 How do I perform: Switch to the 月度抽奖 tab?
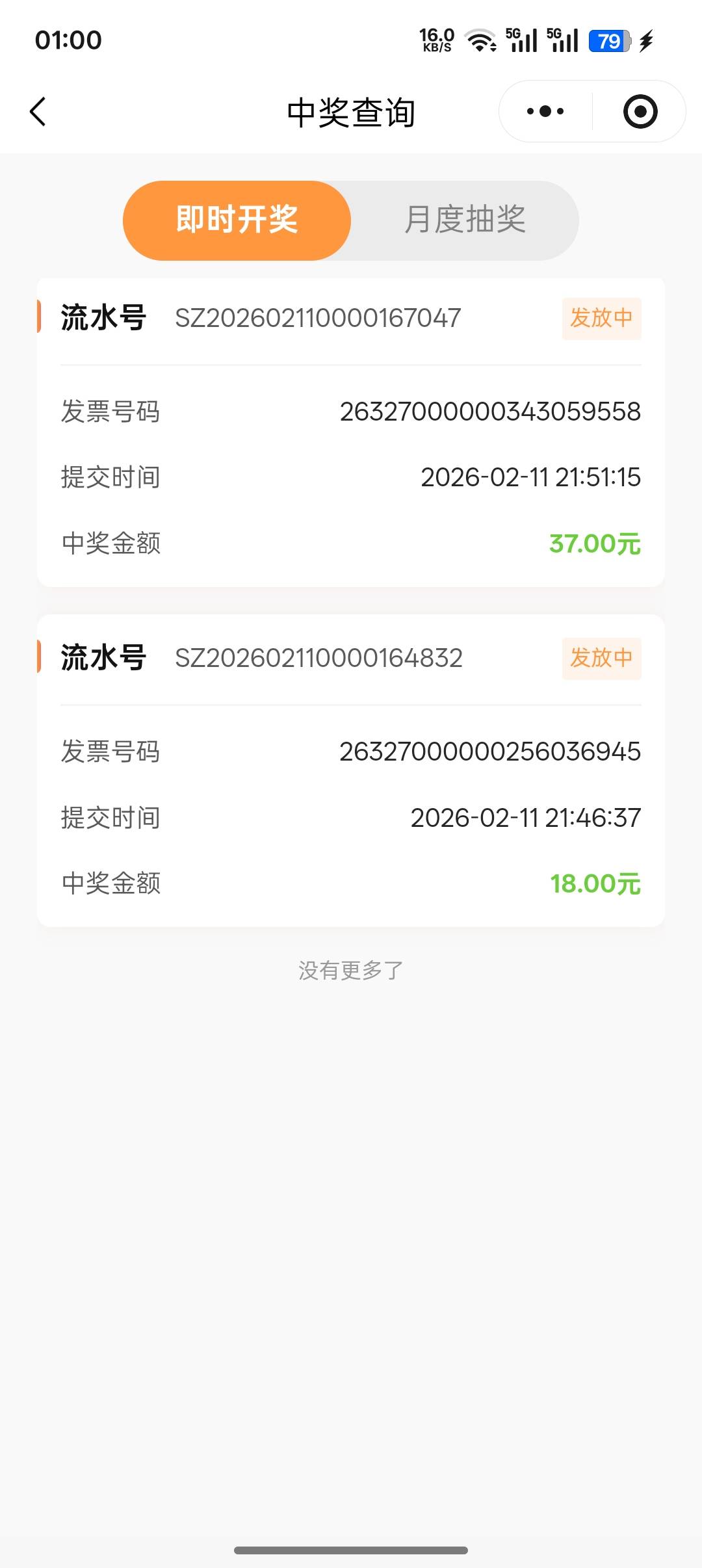tap(465, 220)
